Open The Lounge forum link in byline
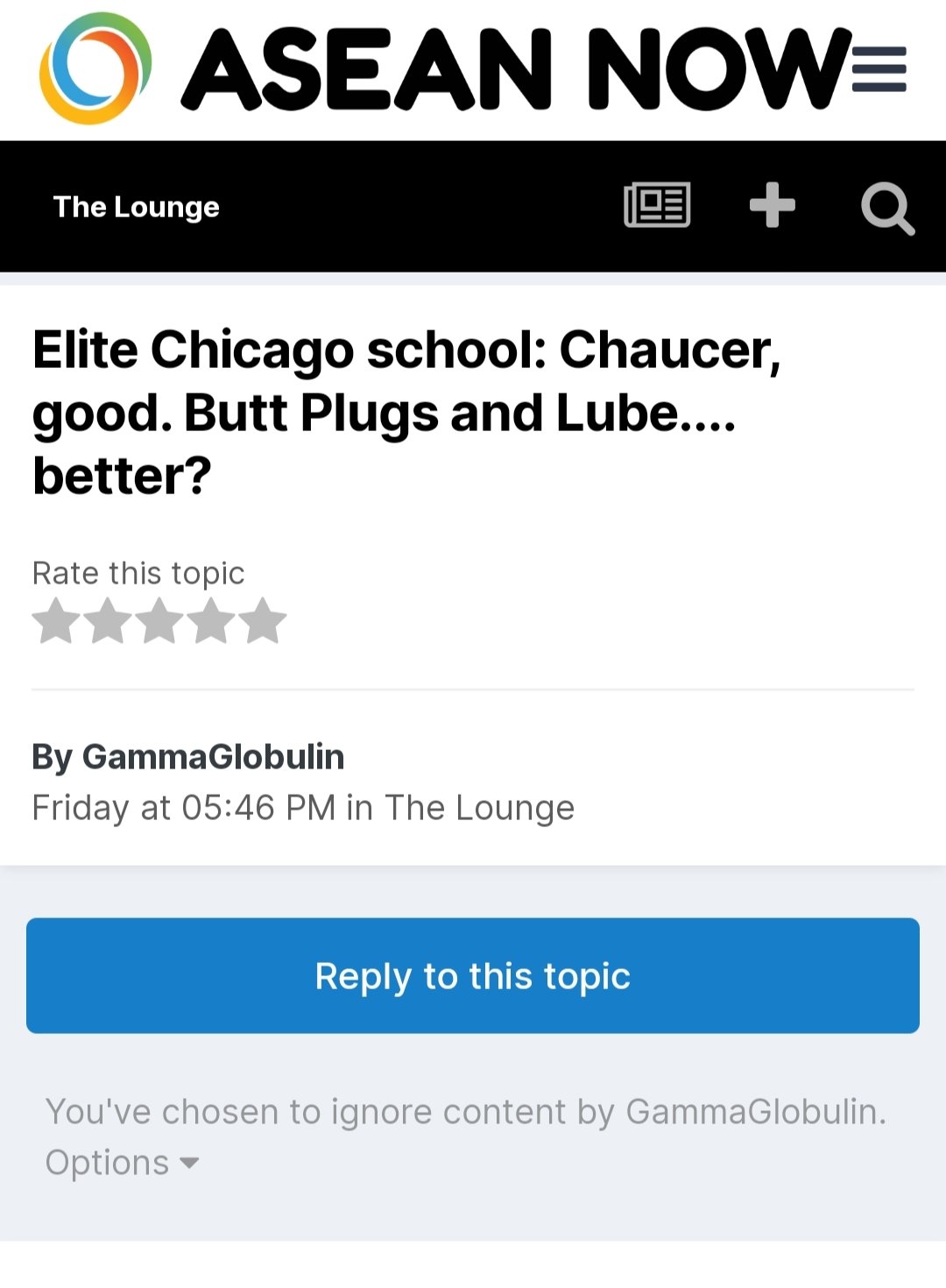The height and width of the screenshot is (1288, 946). [479, 808]
